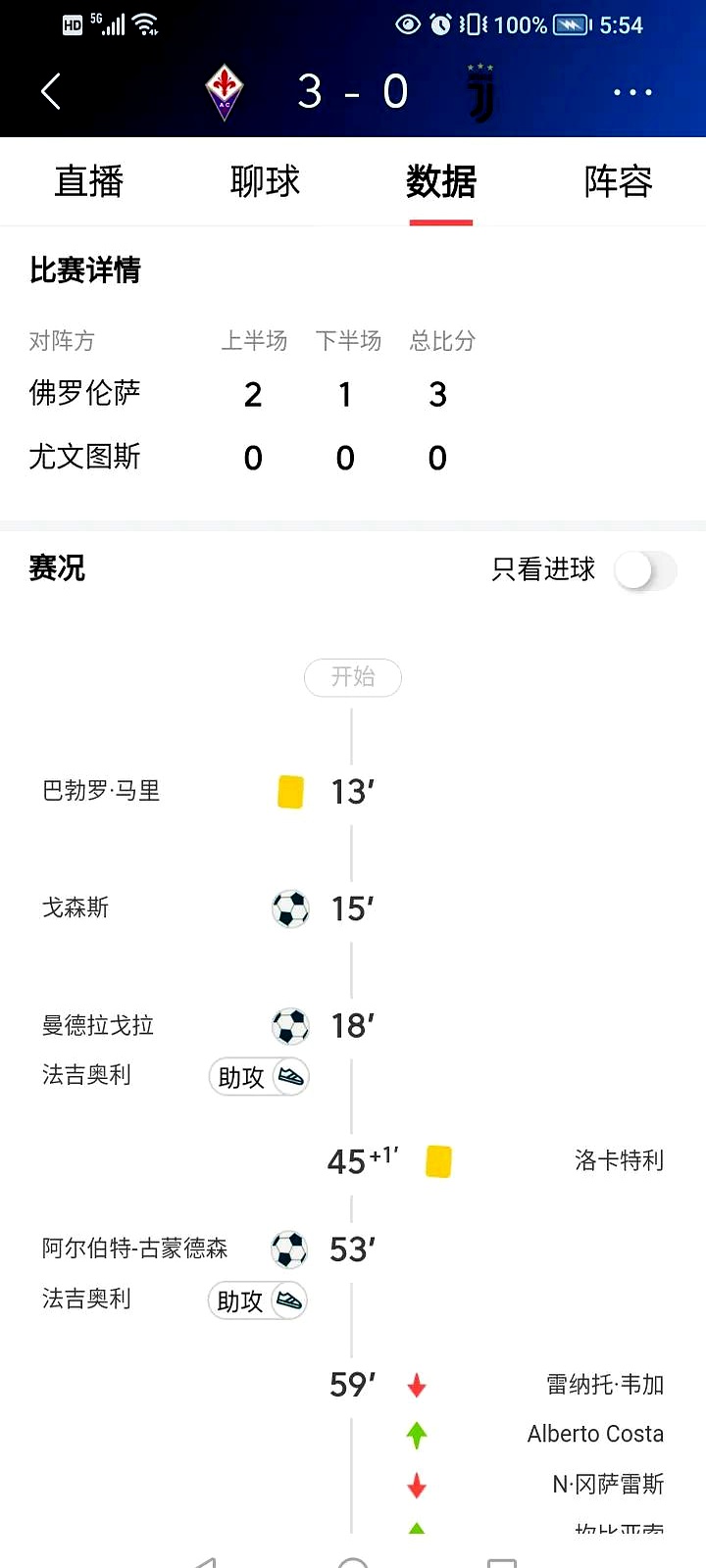Open the more options menu via the three dots

click(x=632, y=91)
